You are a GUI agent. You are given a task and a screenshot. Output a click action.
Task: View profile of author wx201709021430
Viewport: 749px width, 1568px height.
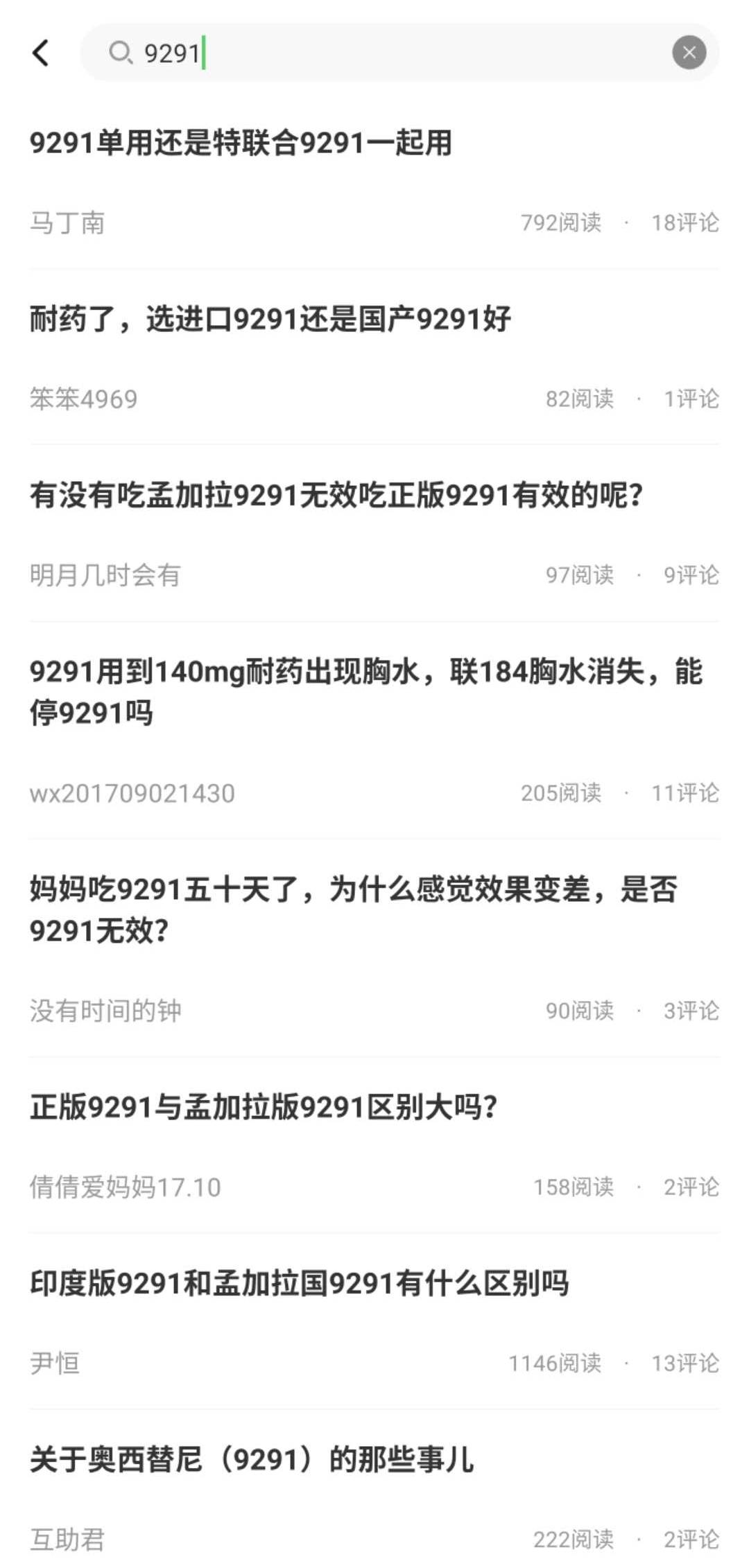coord(132,794)
